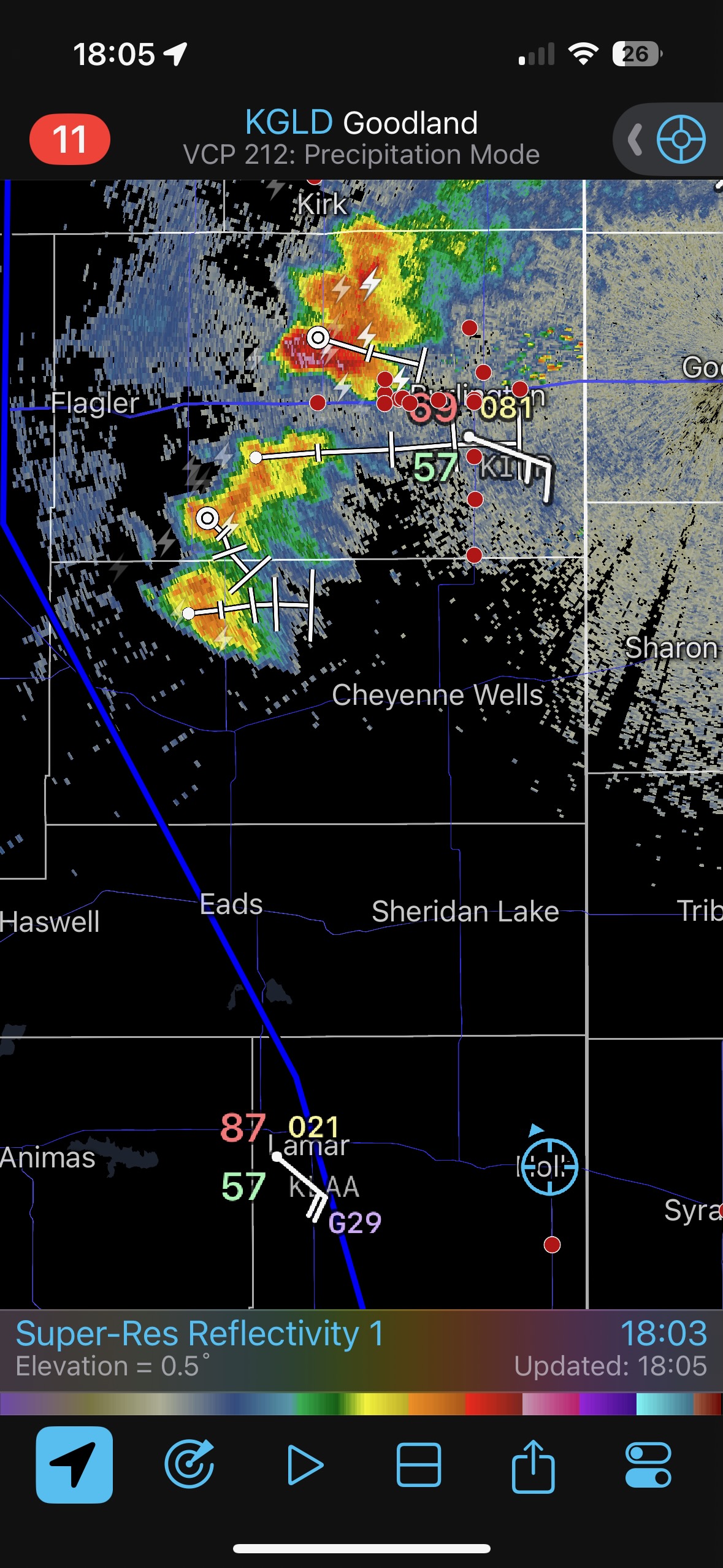Tap the KGLD Goodland radar title
The height and width of the screenshot is (1568, 723).
361,123
